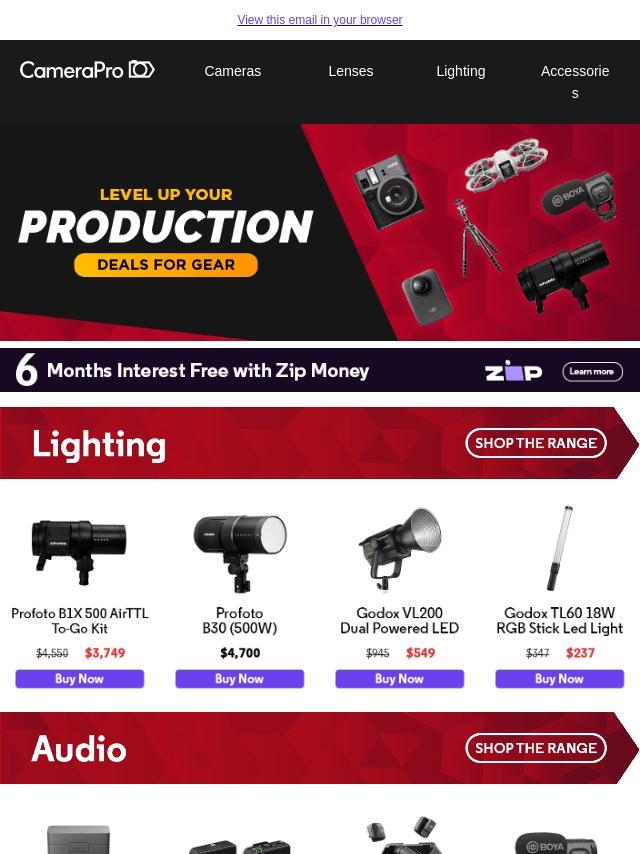Open the Profoto B30 product image
This screenshot has width=640, height=854.
pyautogui.click(x=240, y=550)
